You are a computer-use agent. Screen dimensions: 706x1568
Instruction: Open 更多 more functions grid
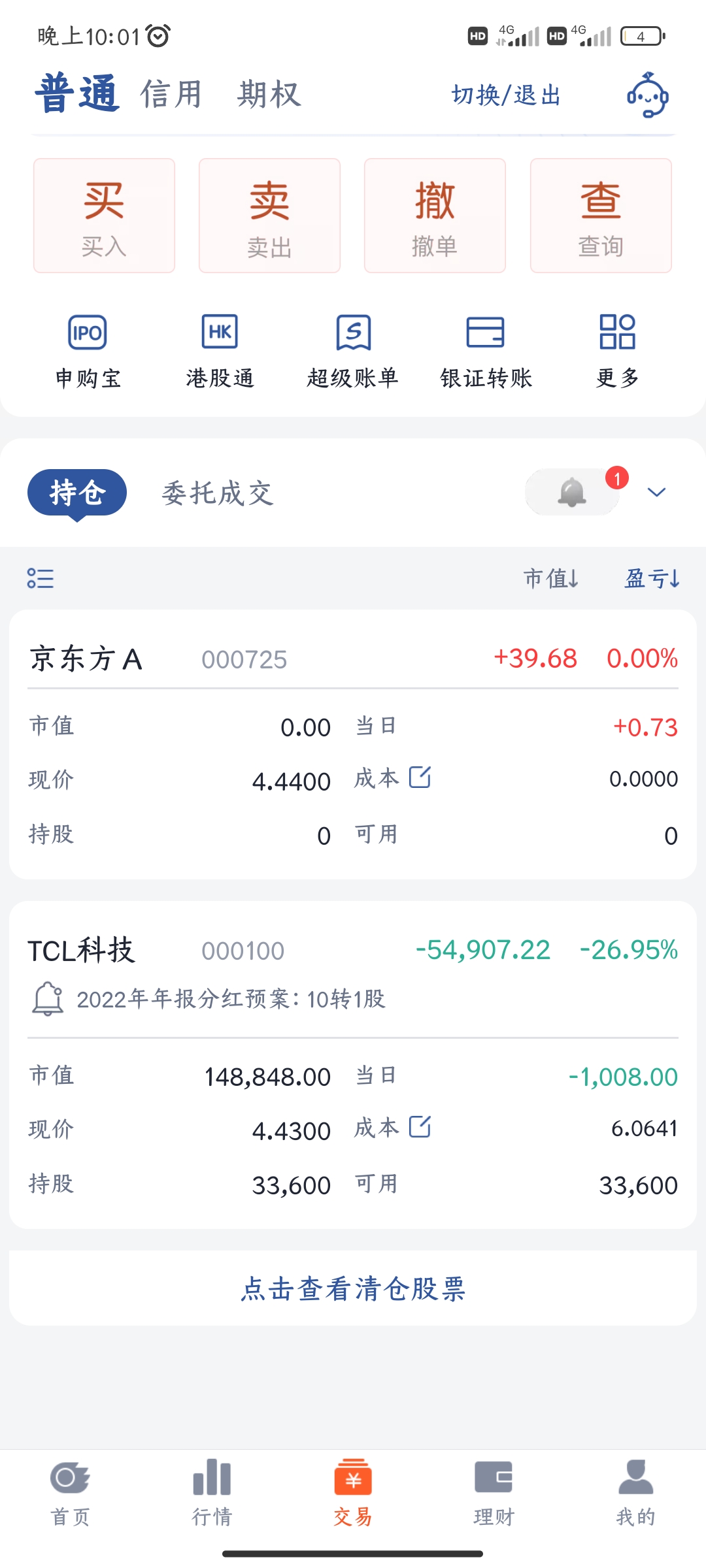click(x=618, y=350)
